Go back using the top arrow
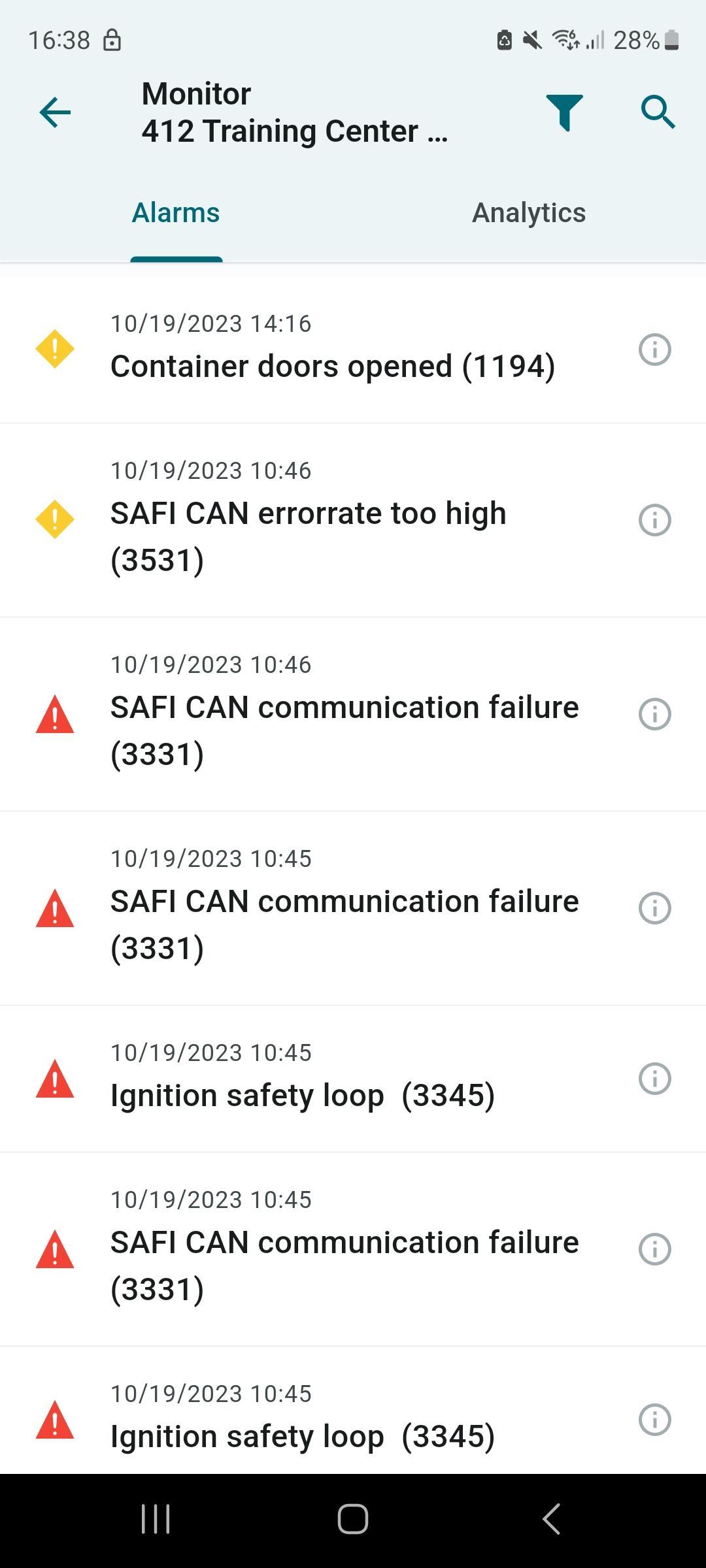 pos(55,112)
